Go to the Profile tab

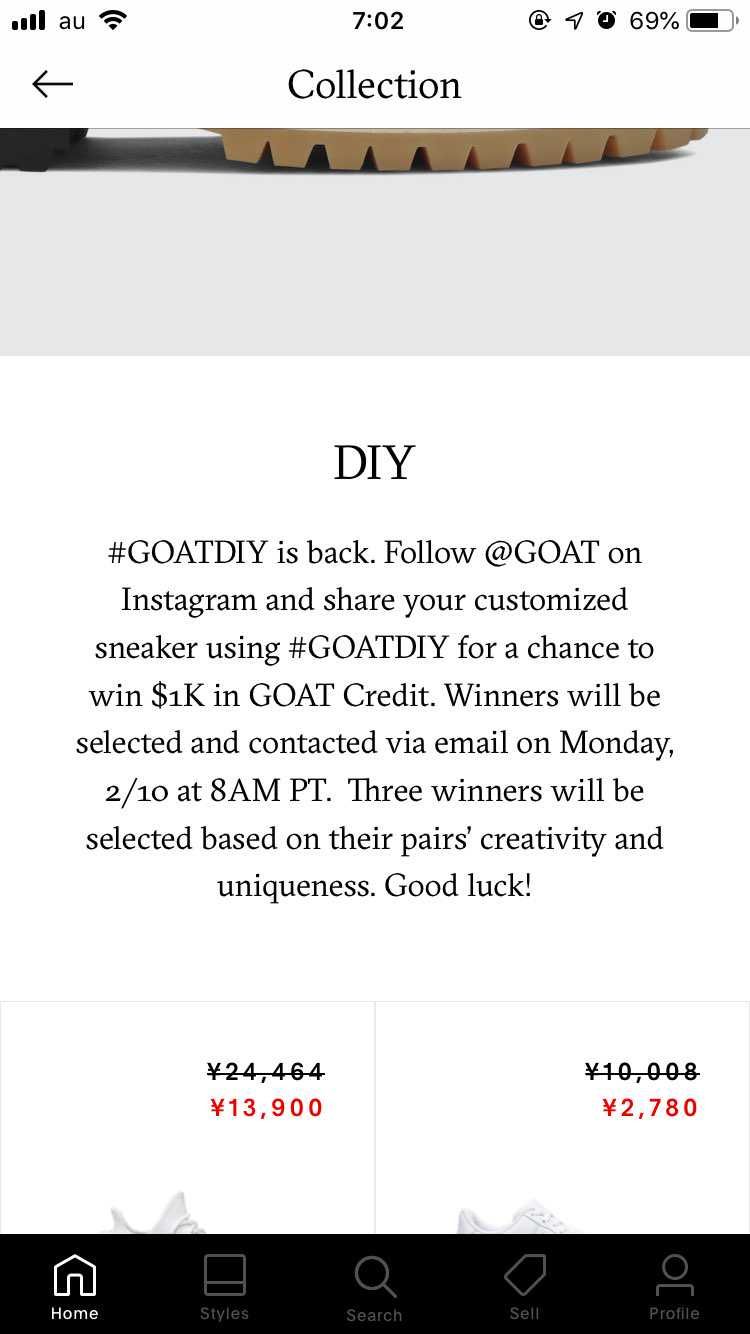coord(674,1287)
